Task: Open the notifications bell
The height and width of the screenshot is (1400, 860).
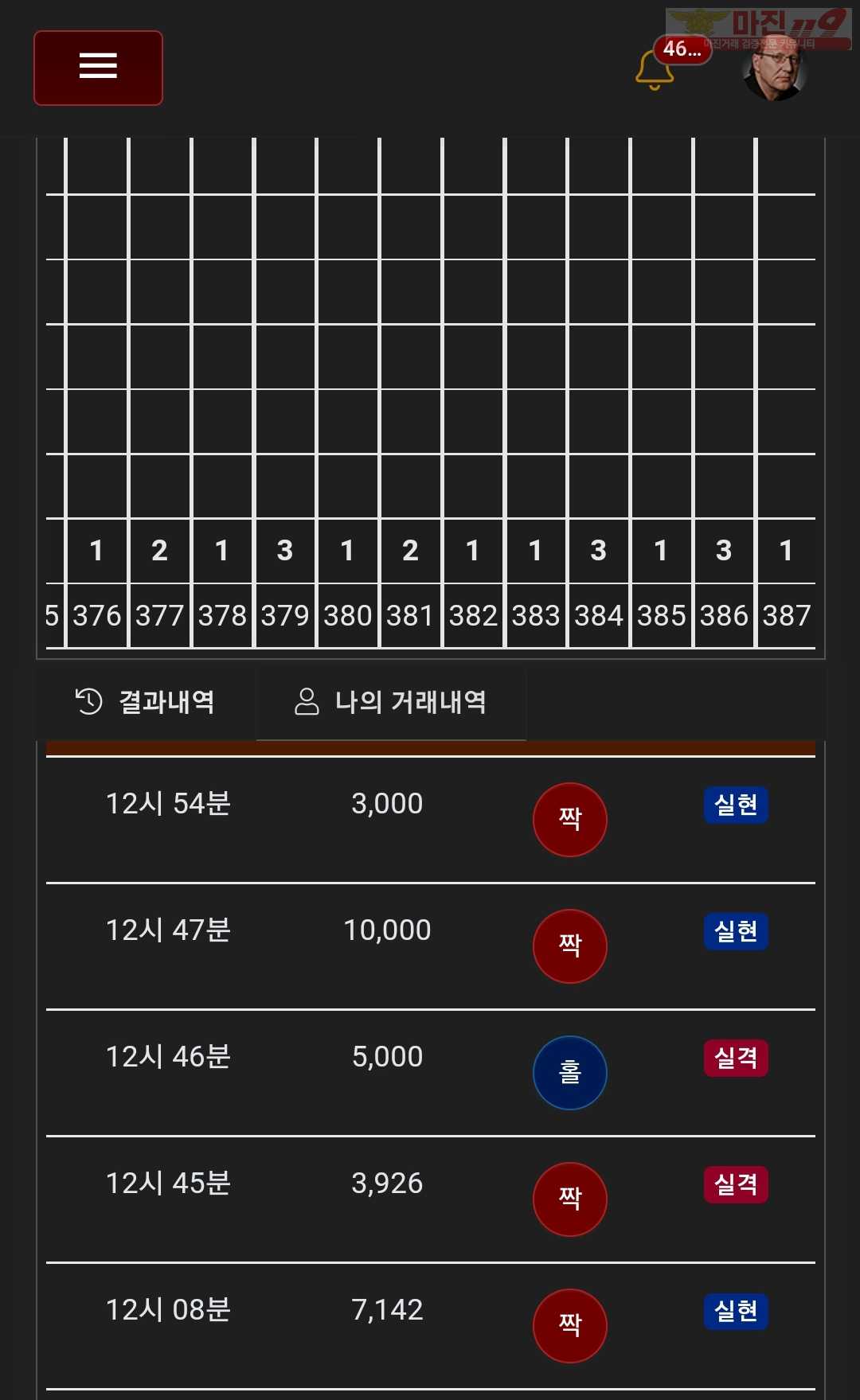Action: [655, 71]
